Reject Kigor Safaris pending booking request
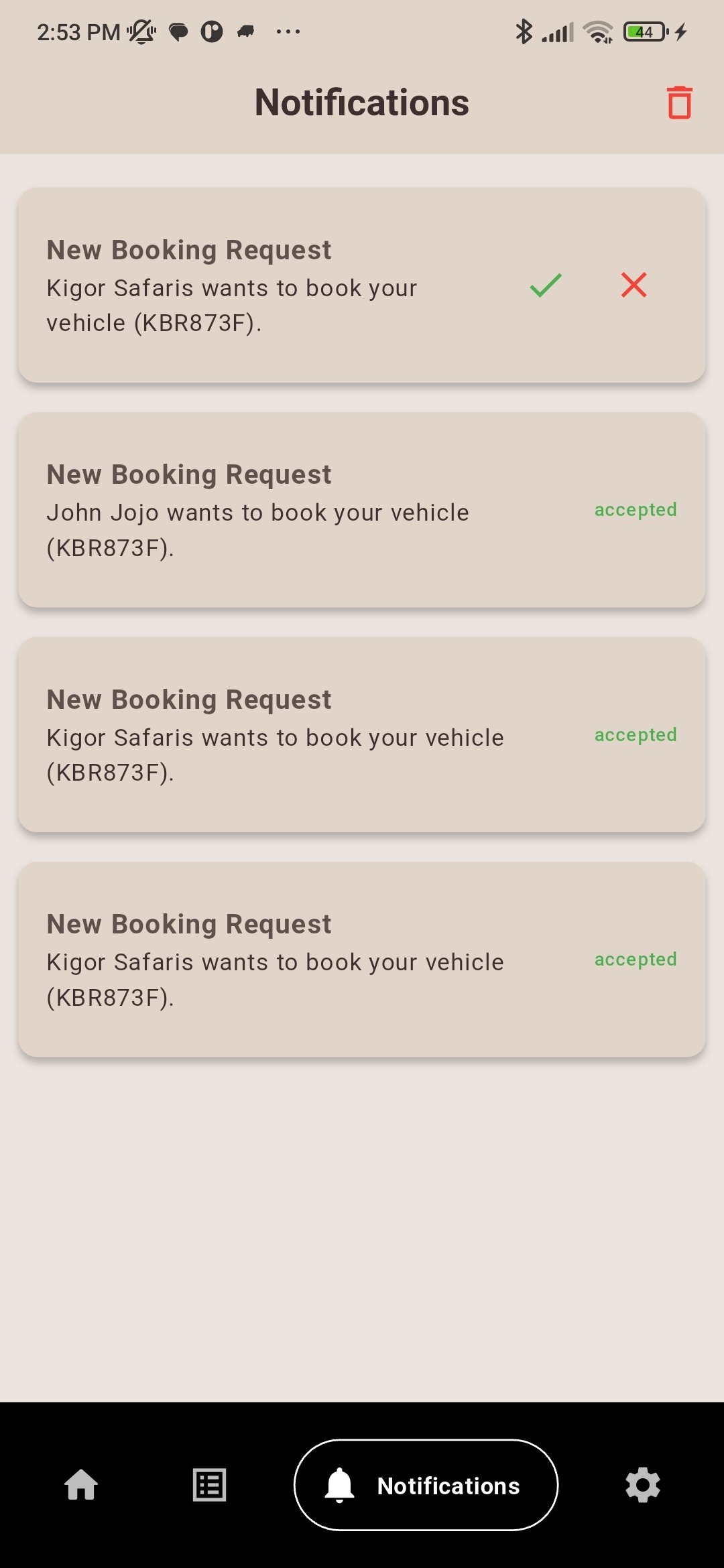The height and width of the screenshot is (1568, 724). [x=633, y=285]
